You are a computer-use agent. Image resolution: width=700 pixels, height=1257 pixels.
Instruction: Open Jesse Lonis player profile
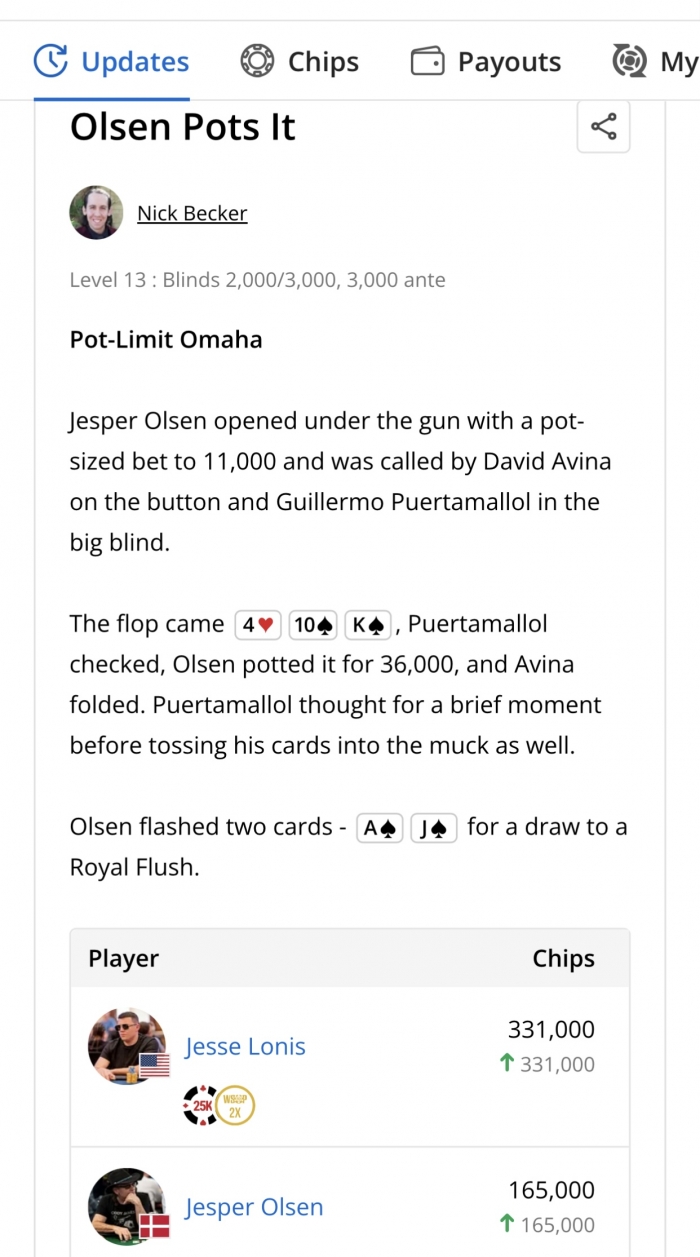tap(245, 1047)
